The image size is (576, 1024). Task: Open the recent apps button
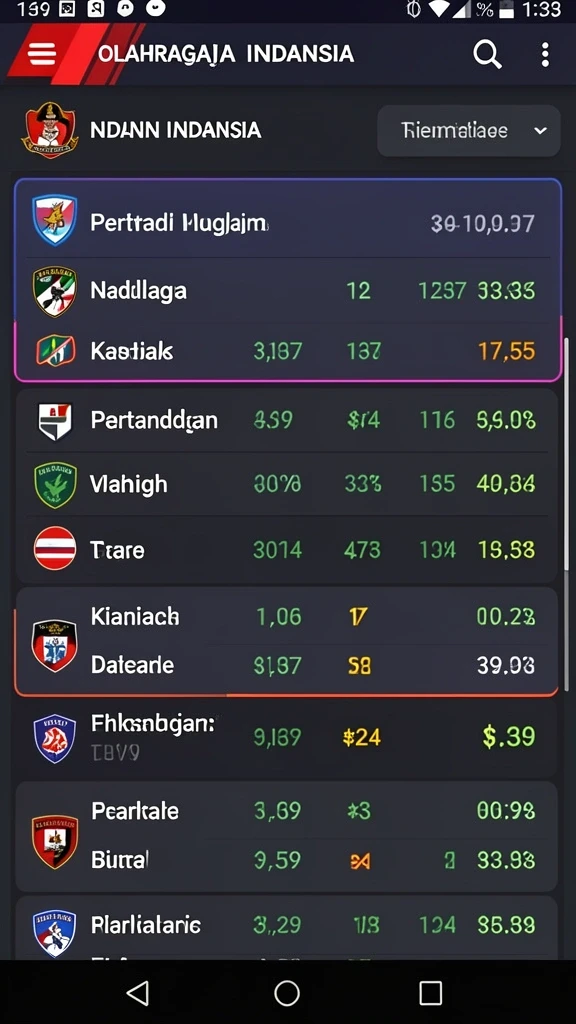click(430, 993)
